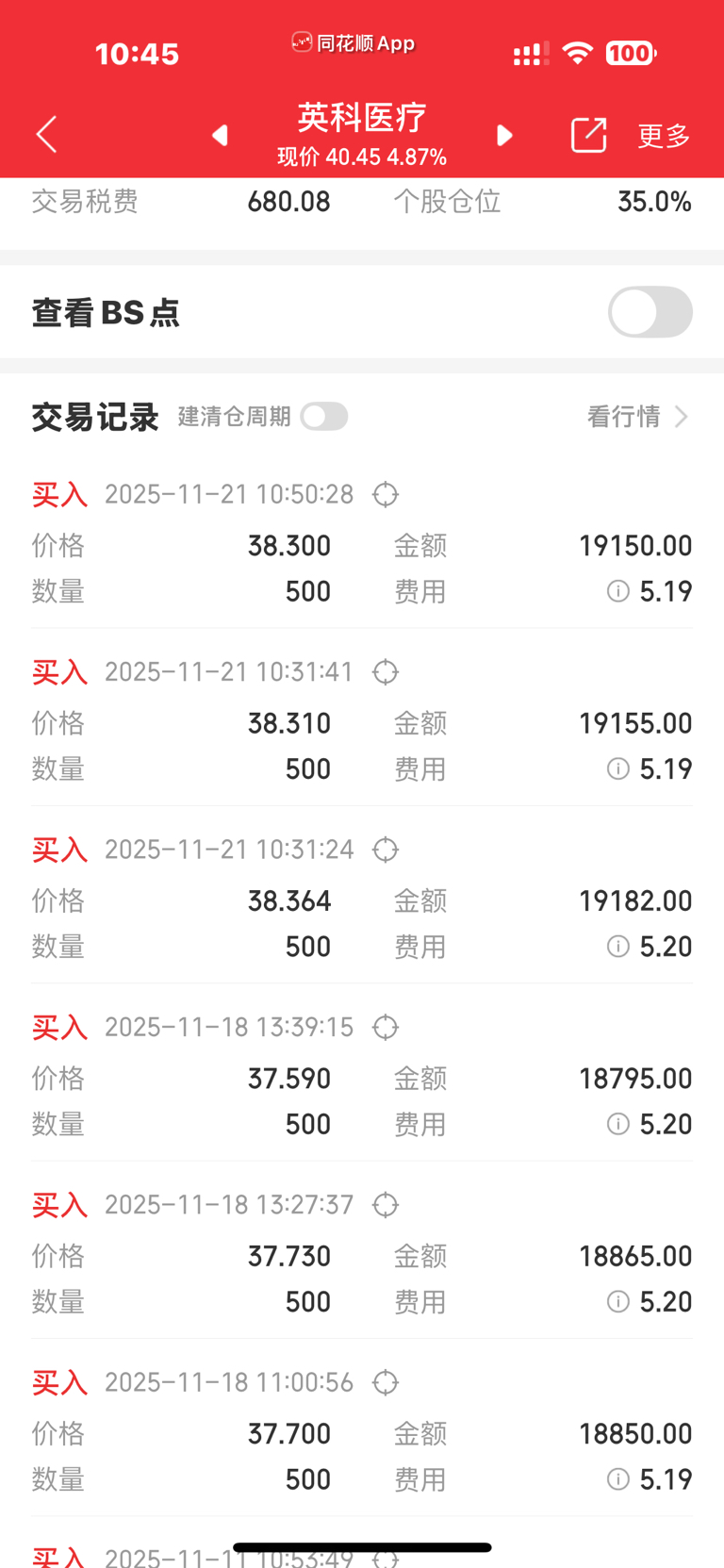Locate the 13:39:15 buy on chart
This screenshot has width=724, height=1568.
coord(386,1027)
